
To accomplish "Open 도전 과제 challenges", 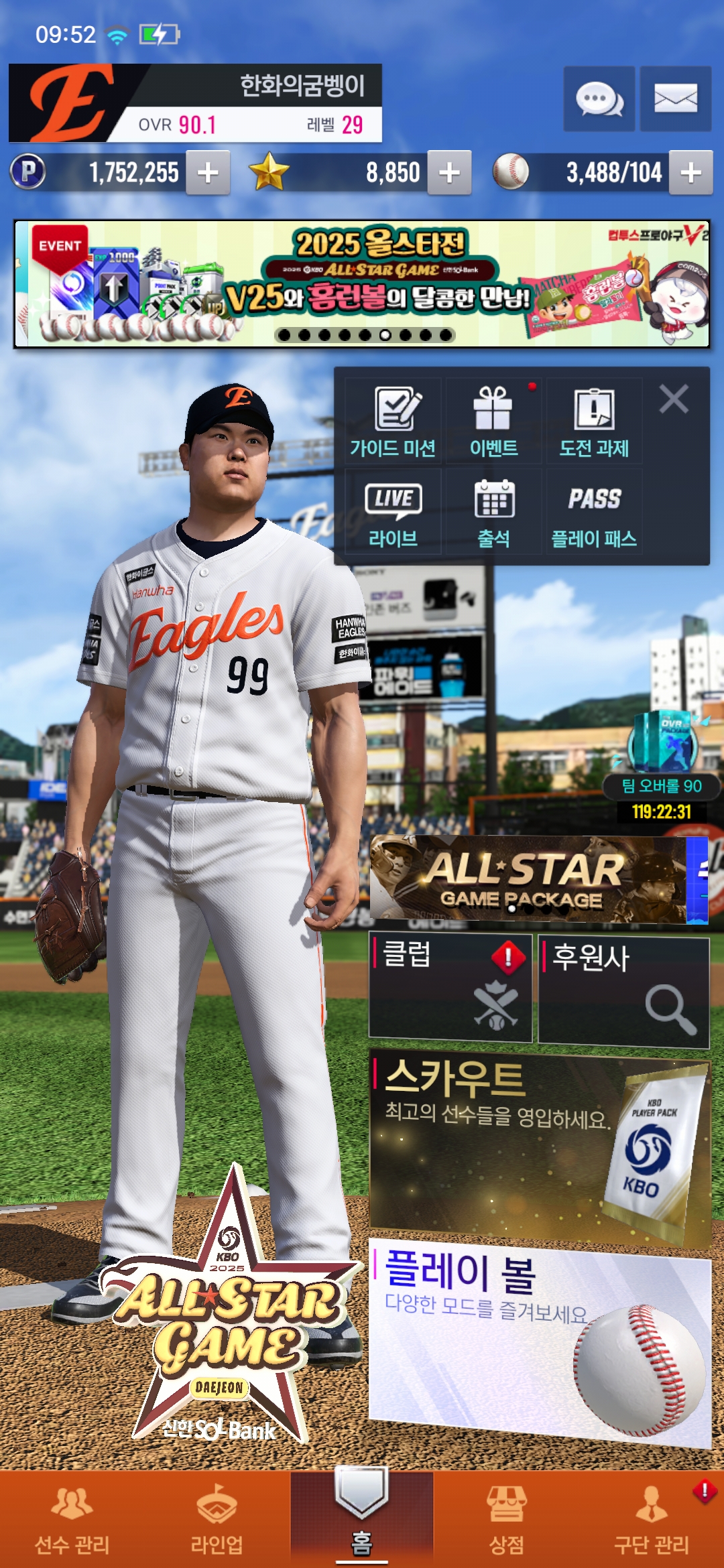I will [x=594, y=421].
